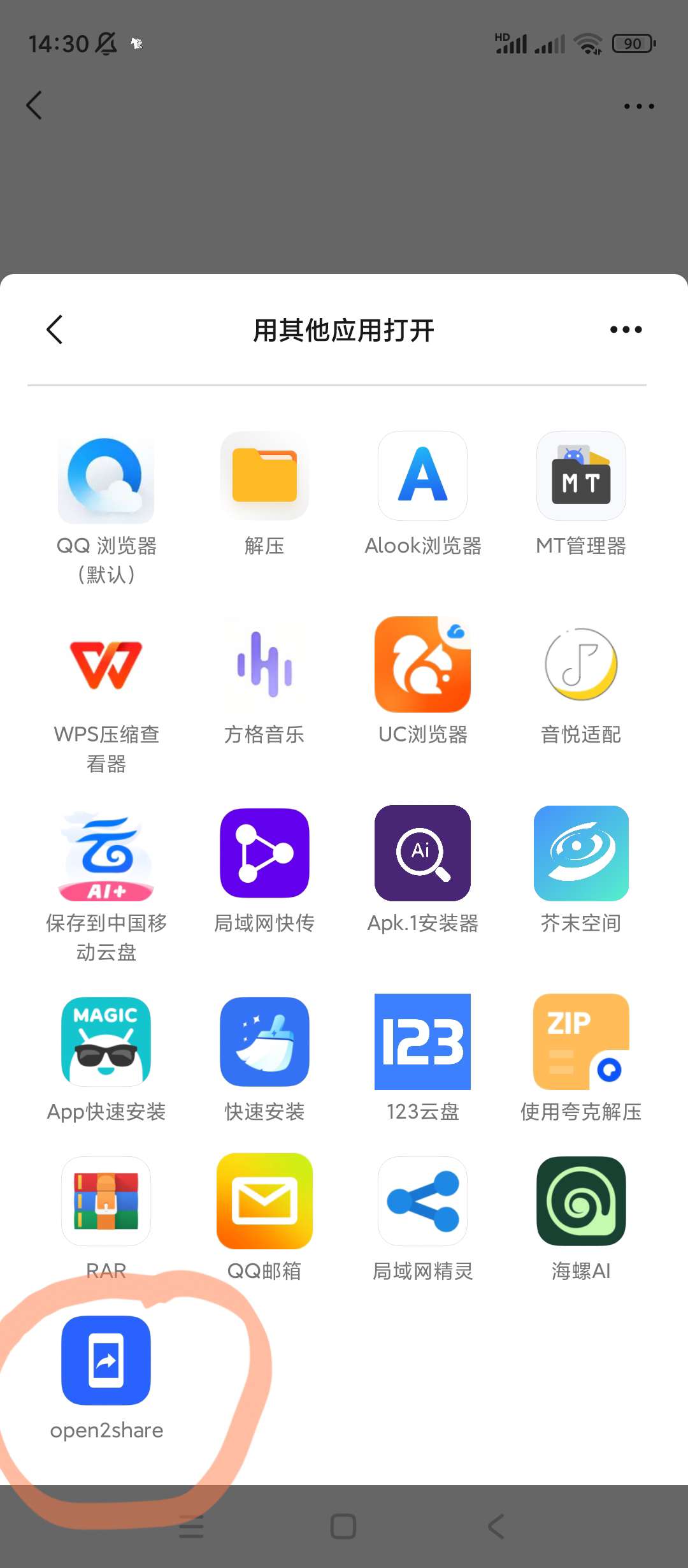Choose 芥末空间
This screenshot has height=1568, width=688.
pos(580,853)
